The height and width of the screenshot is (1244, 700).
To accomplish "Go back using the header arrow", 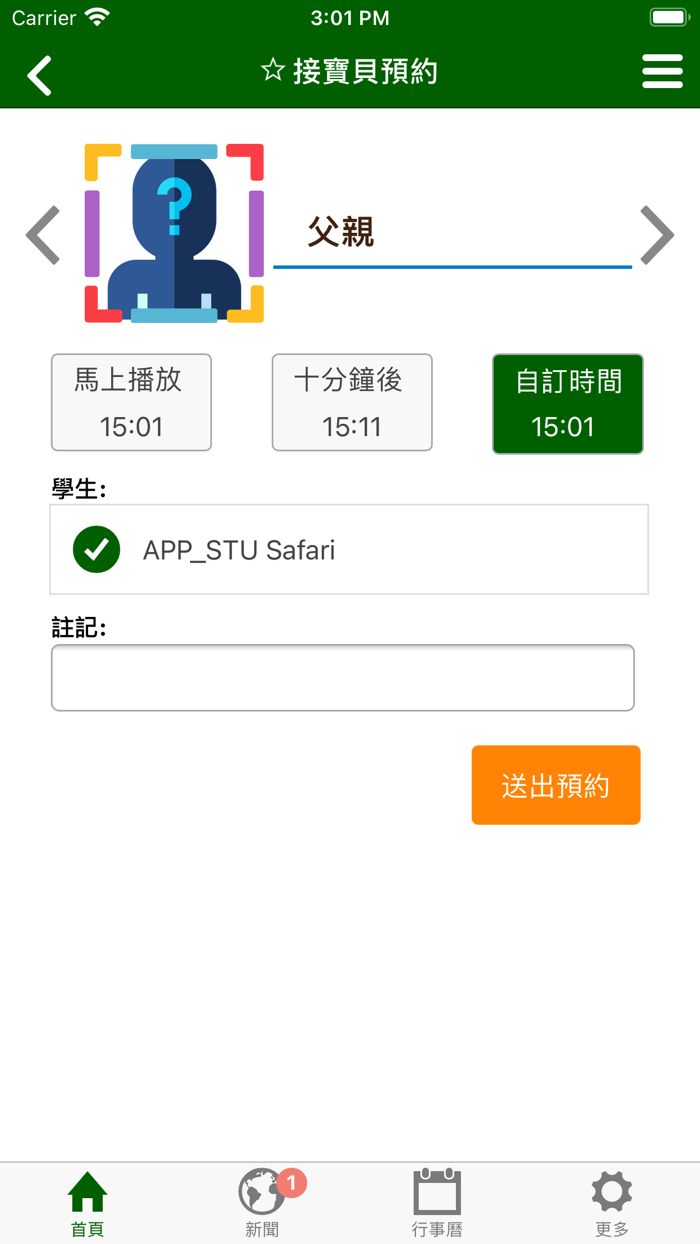I will [40, 75].
